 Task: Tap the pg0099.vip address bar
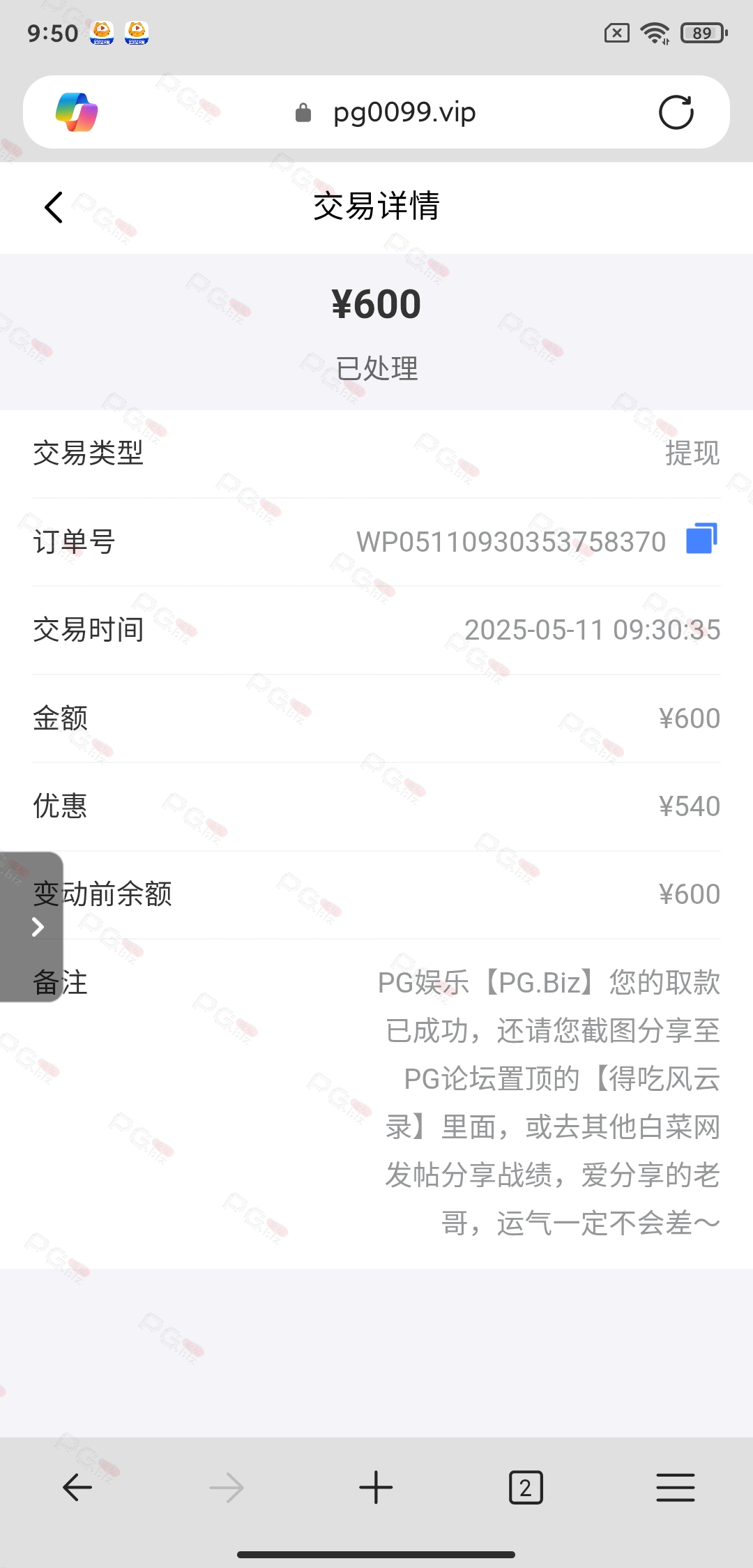tap(387, 112)
